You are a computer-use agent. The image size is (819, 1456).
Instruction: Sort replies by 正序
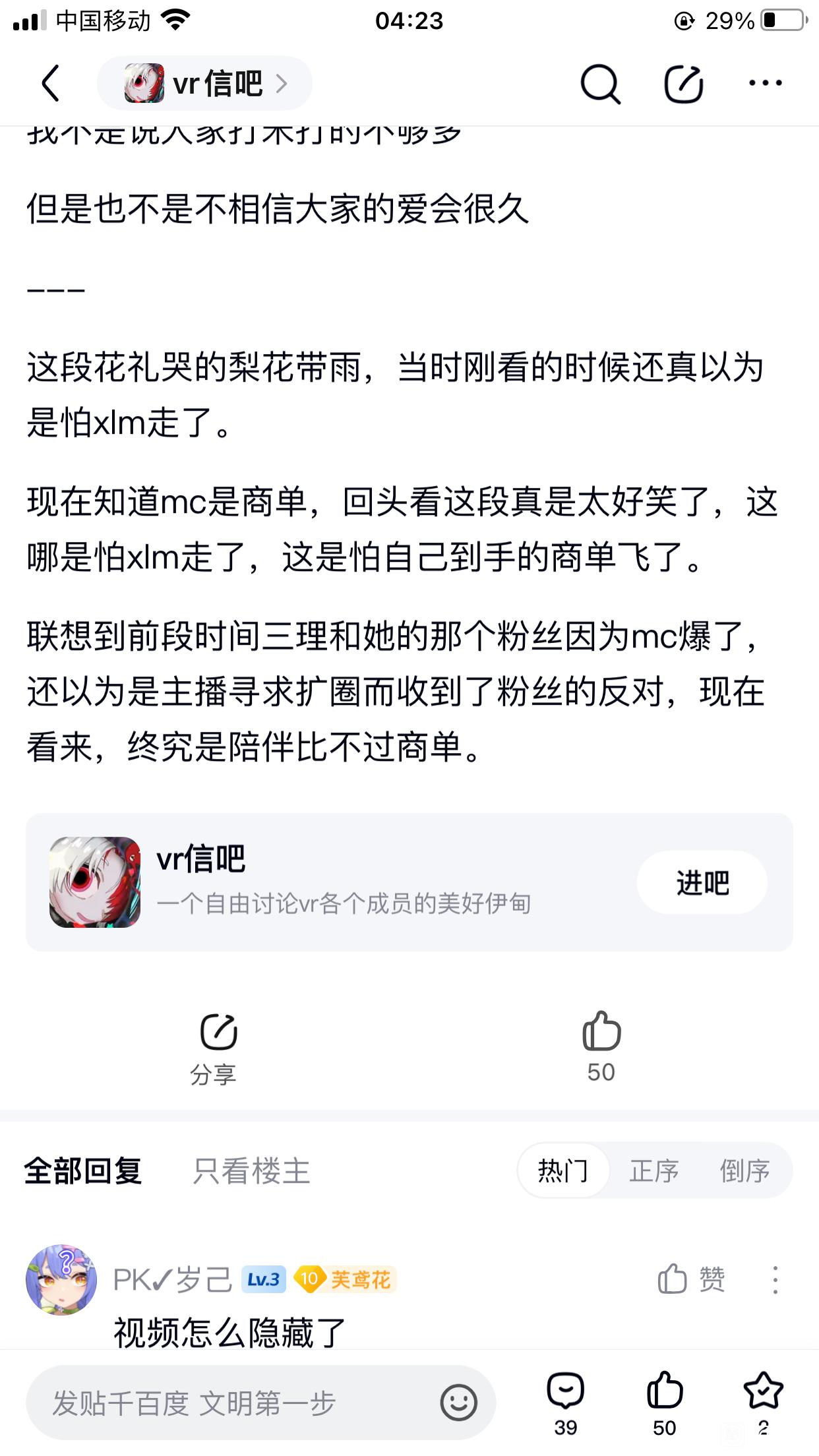point(653,1171)
